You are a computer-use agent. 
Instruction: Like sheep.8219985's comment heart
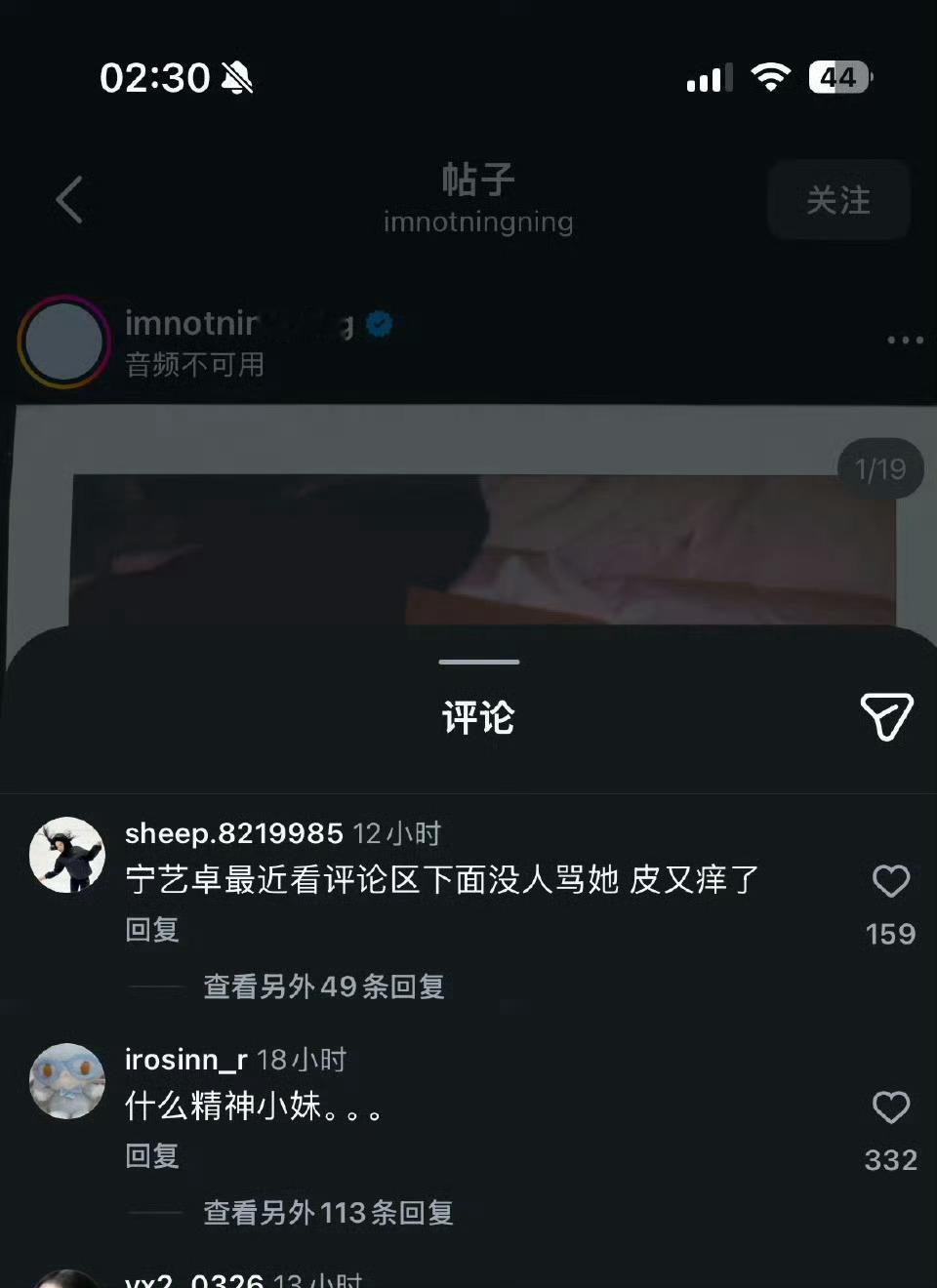point(889,882)
